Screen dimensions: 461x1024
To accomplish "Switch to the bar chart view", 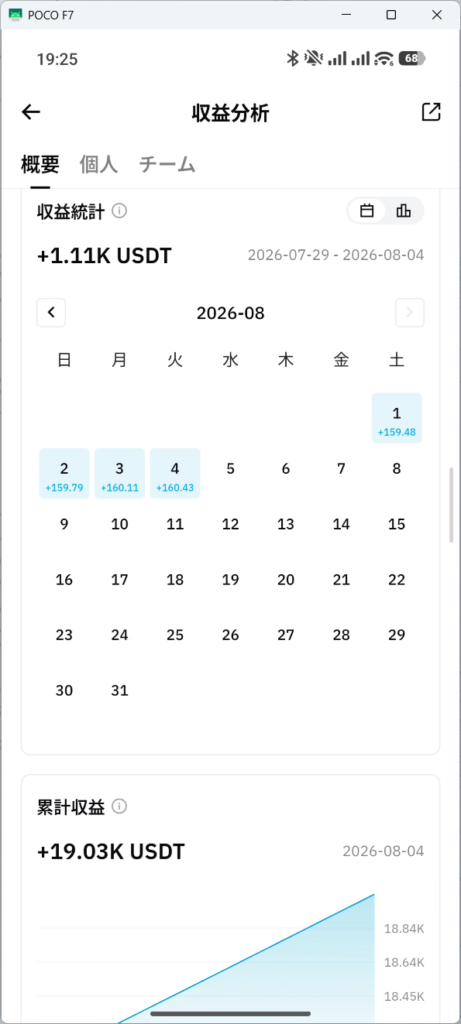I will point(404,211).
